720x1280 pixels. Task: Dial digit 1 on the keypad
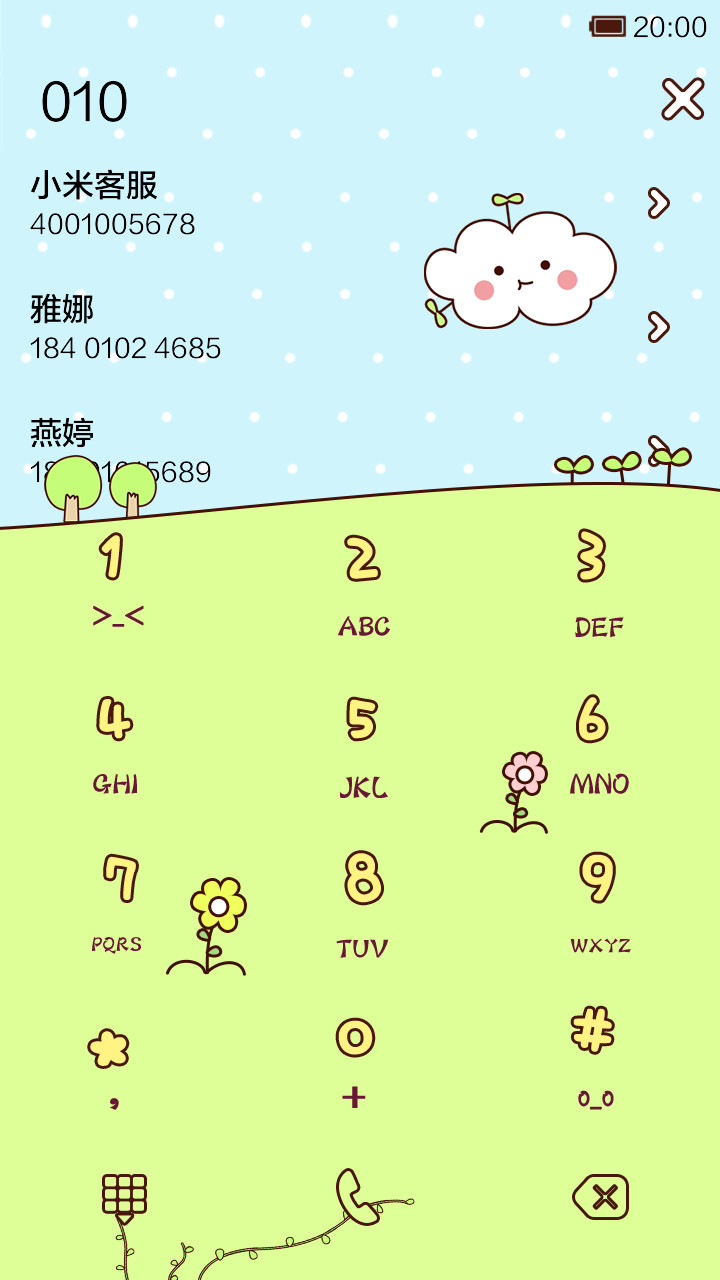117,582
